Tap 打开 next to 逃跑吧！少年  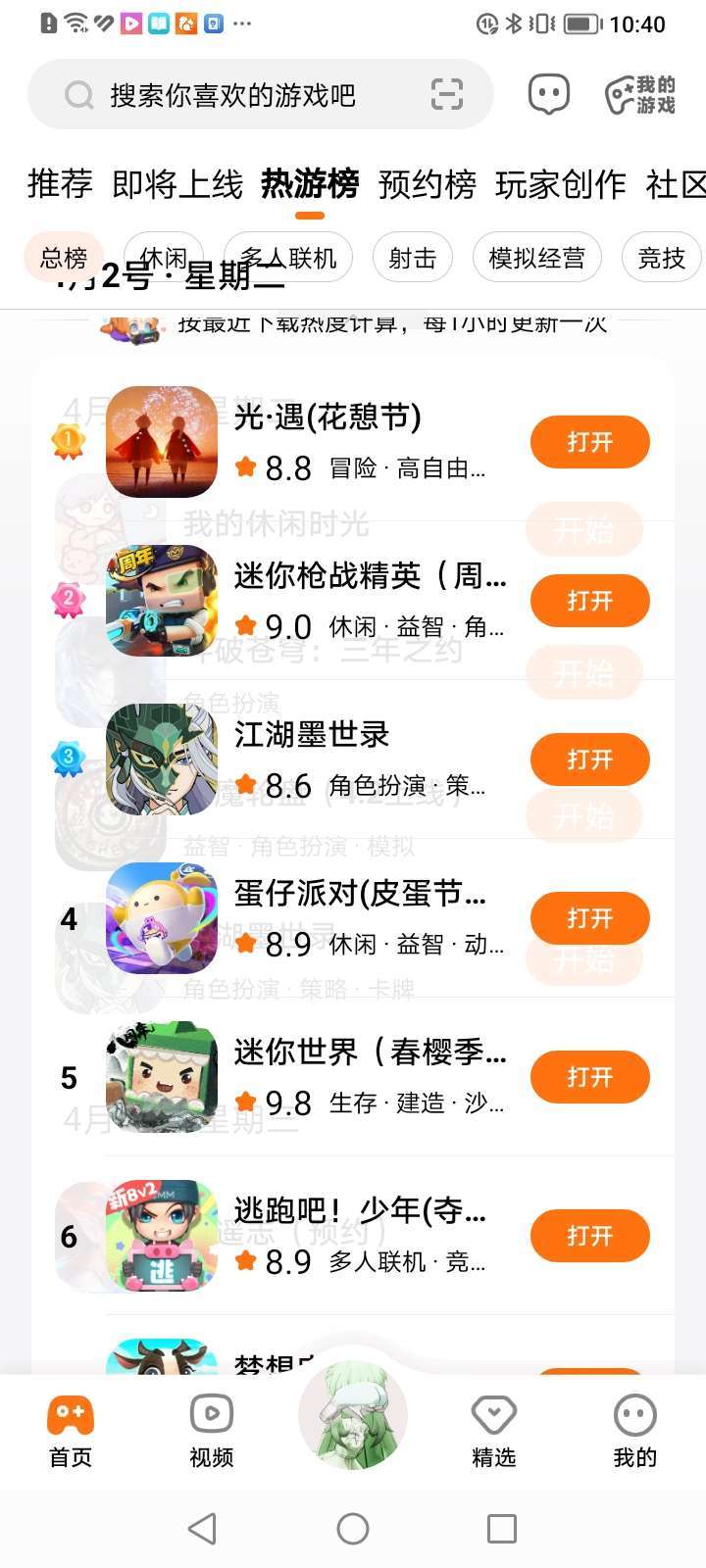[x=589, y=1236]
